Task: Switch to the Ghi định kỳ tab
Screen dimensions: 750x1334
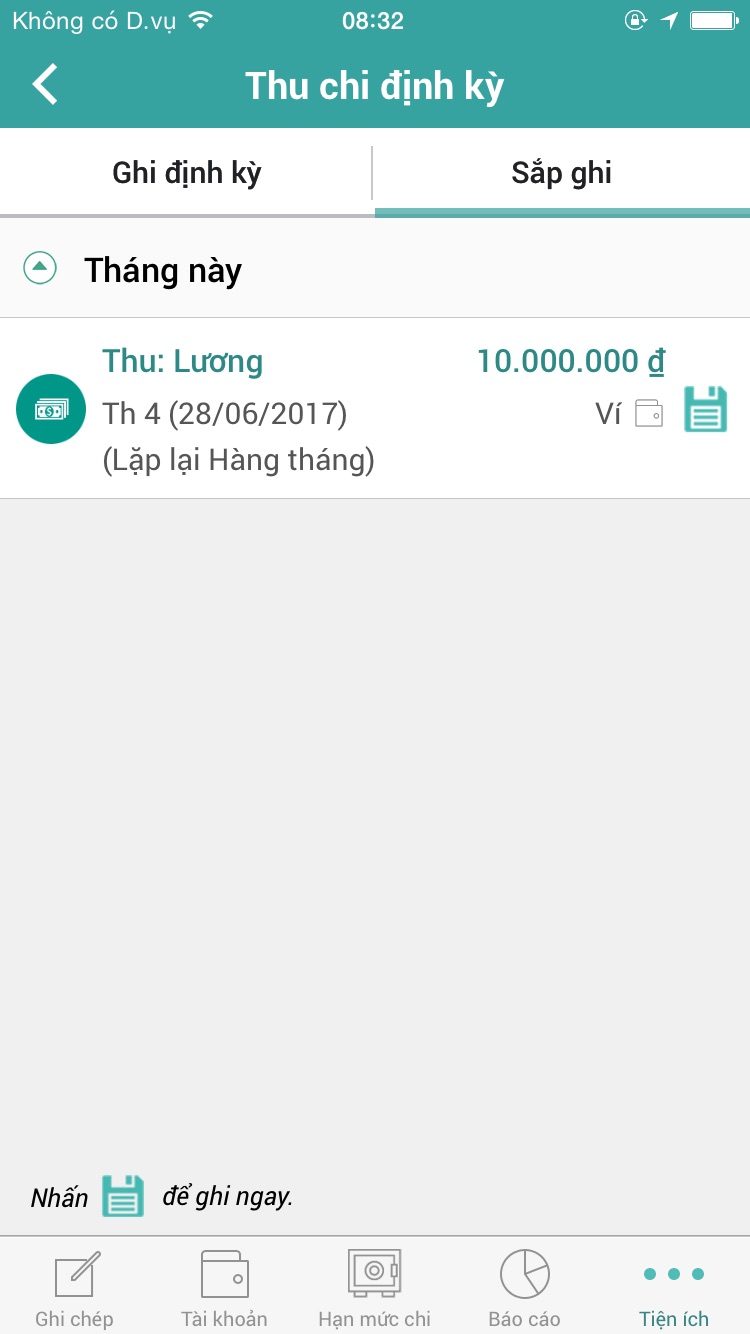Action: pos(187,173)
